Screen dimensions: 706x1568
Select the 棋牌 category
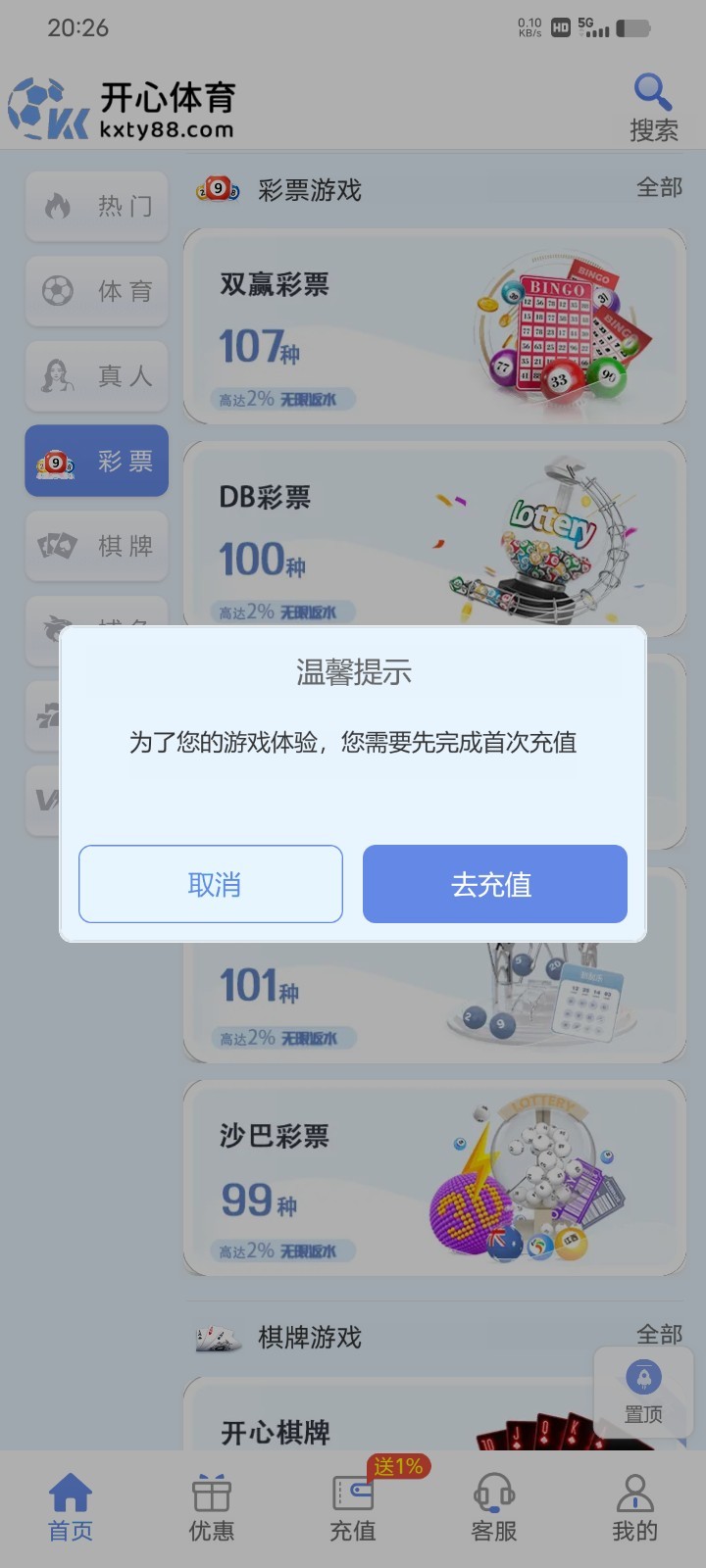point(97,546)
